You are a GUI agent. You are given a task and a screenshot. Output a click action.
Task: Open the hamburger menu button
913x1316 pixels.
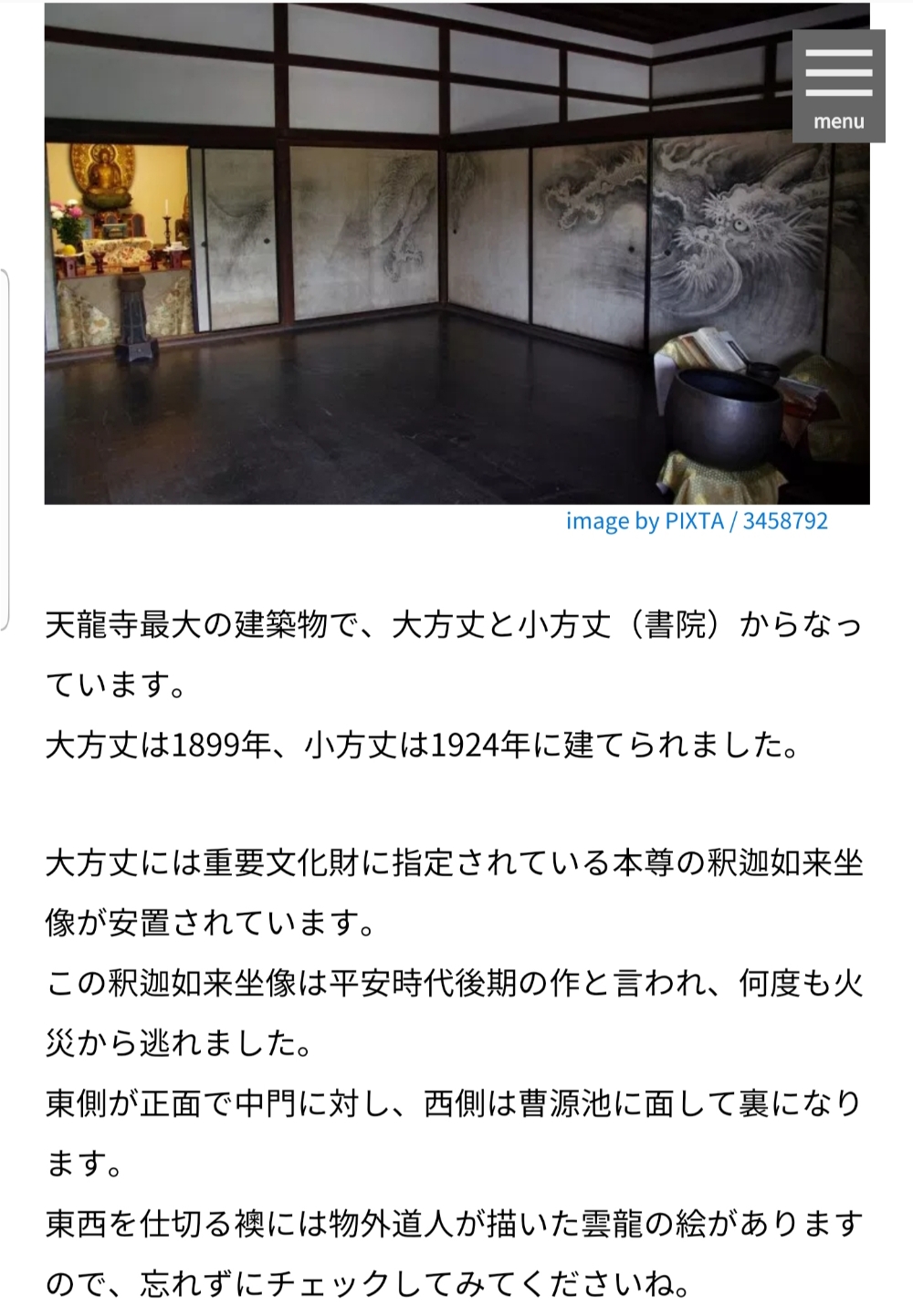[x=838, y=86]
